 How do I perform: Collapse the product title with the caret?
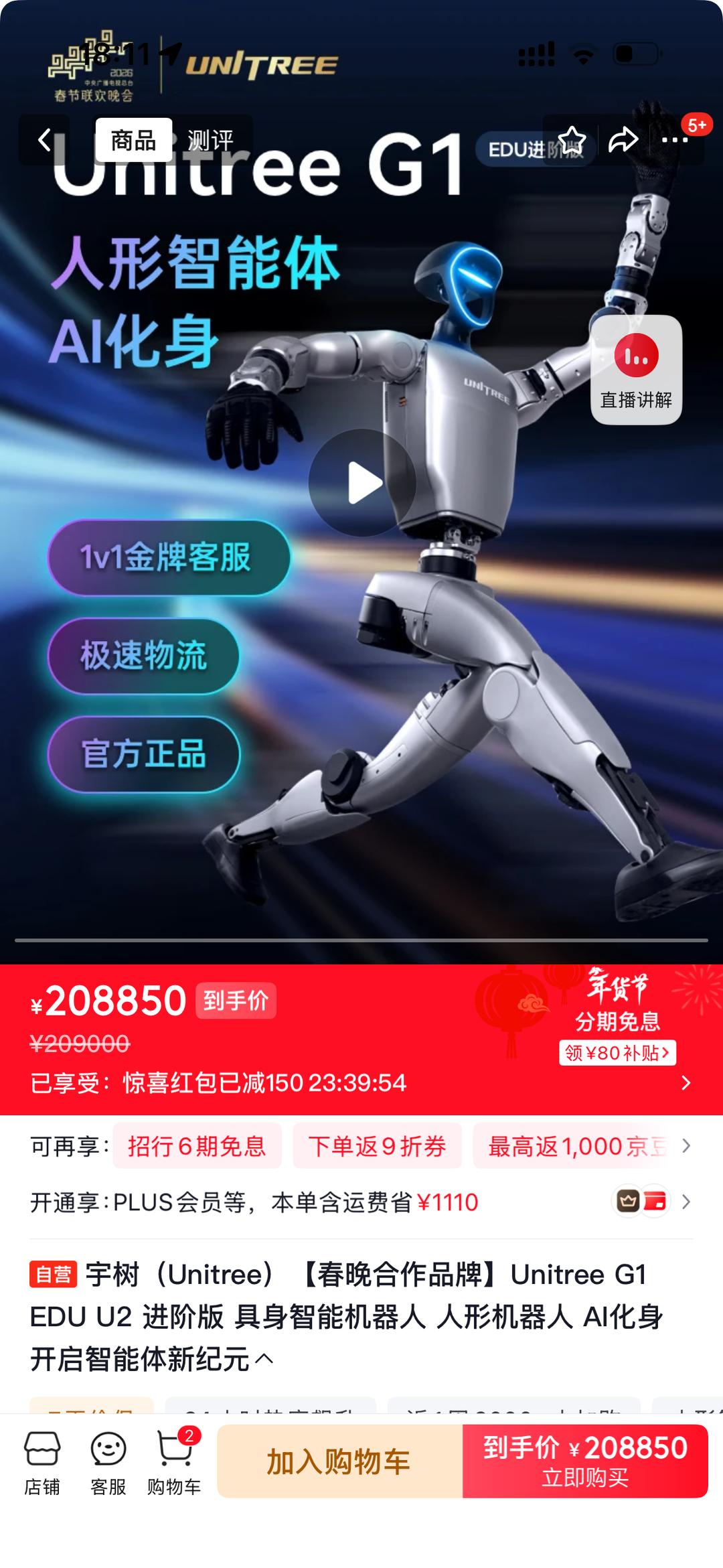(x=264, y=1360)
